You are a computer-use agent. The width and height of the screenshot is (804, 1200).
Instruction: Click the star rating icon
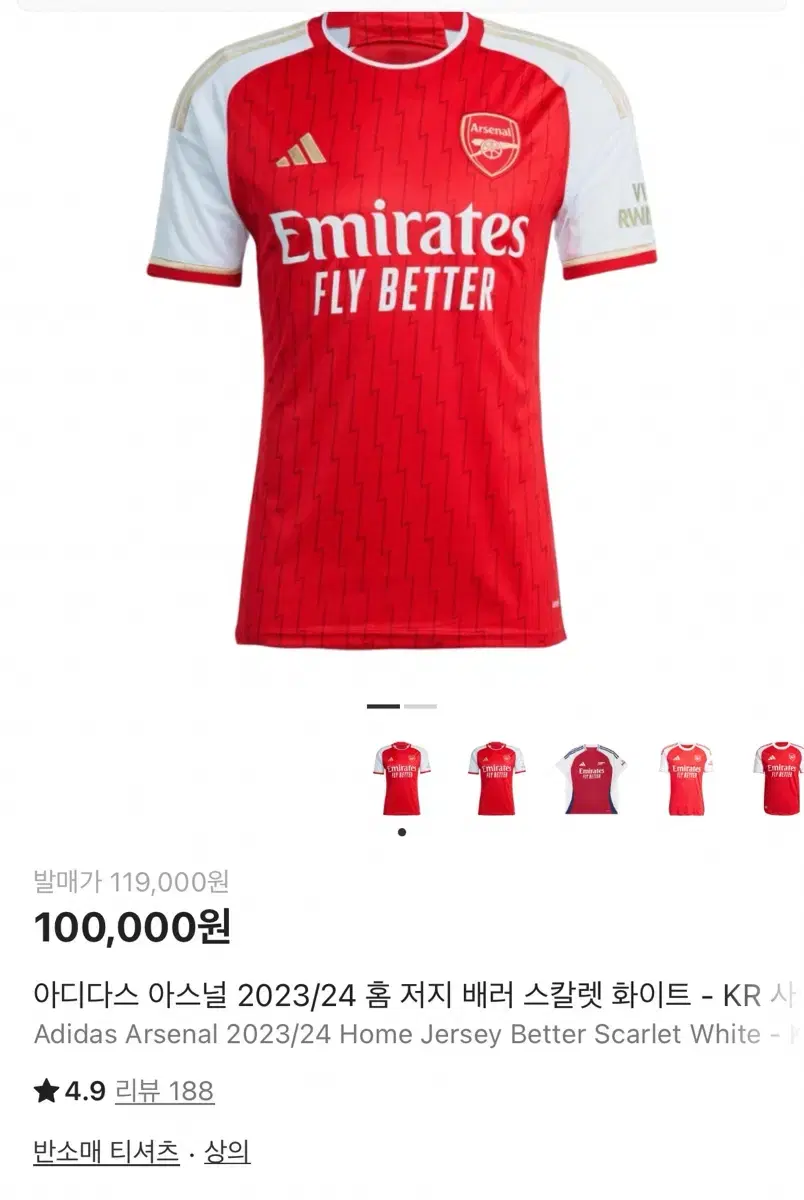pos(44,1093)
